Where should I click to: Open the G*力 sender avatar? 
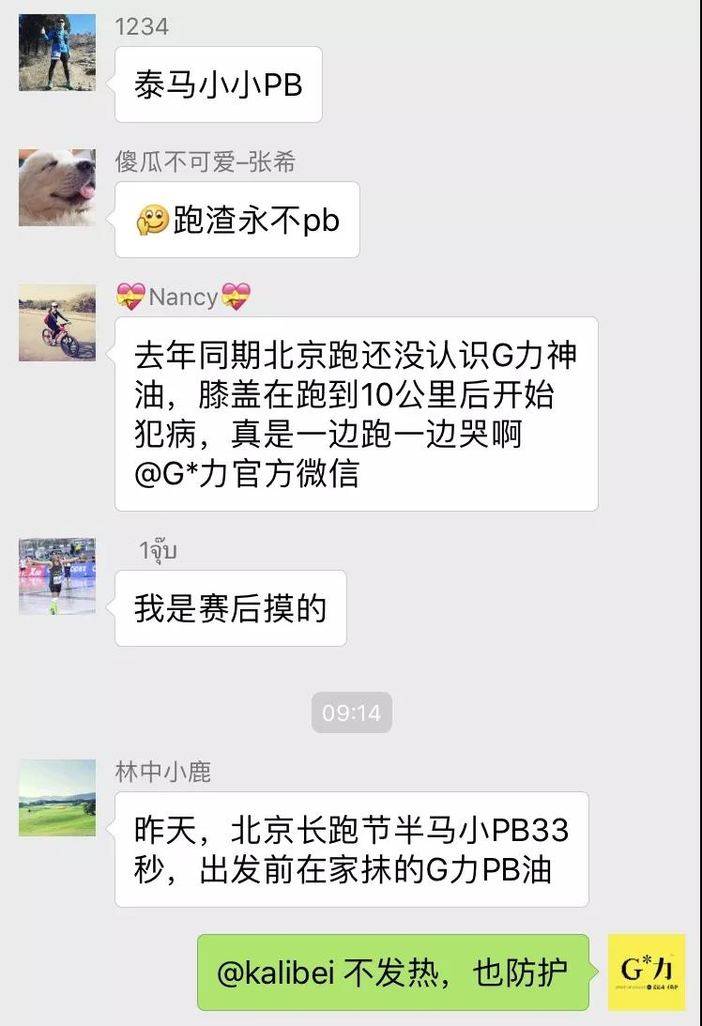click(647, 972)
